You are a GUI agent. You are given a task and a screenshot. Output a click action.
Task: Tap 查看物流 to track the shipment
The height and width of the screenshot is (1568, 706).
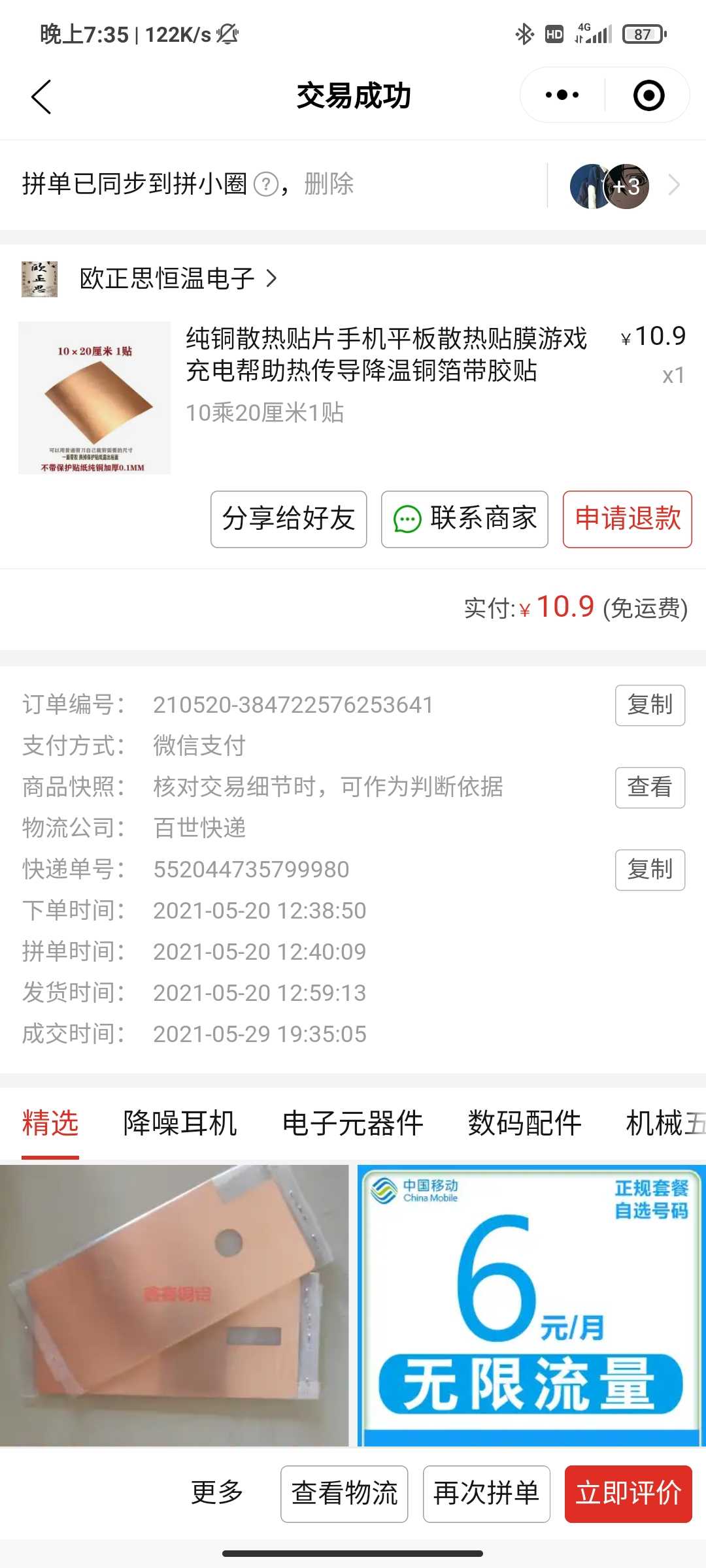pyautogui.click(x=345, y=1494)
